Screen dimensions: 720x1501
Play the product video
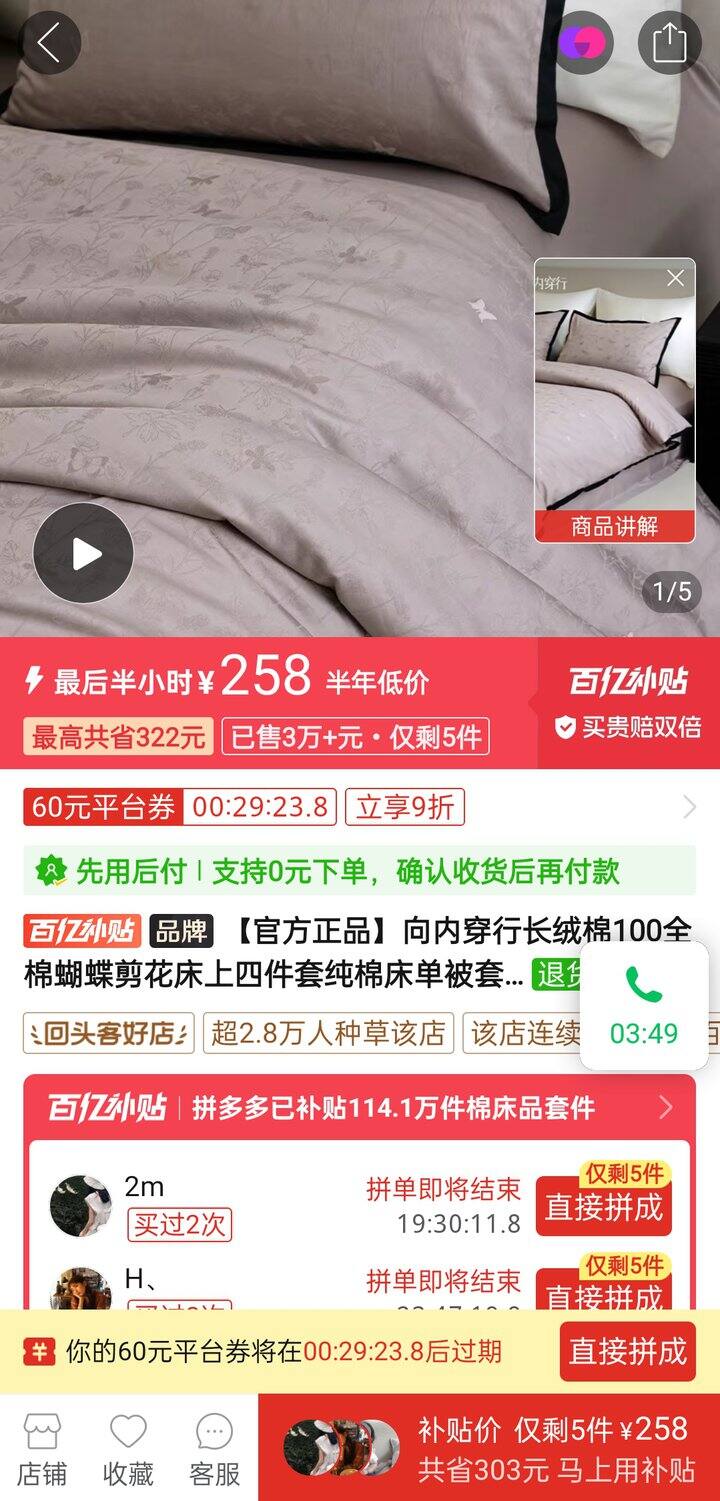83,553
